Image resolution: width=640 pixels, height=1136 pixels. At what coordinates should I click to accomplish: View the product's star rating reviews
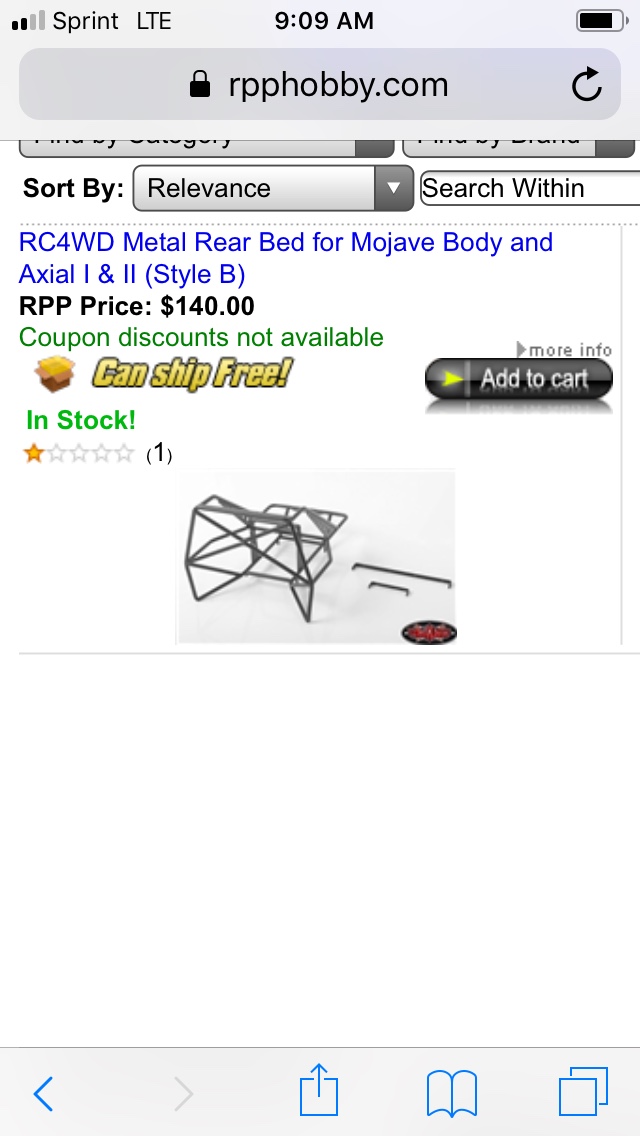(80, 455)
